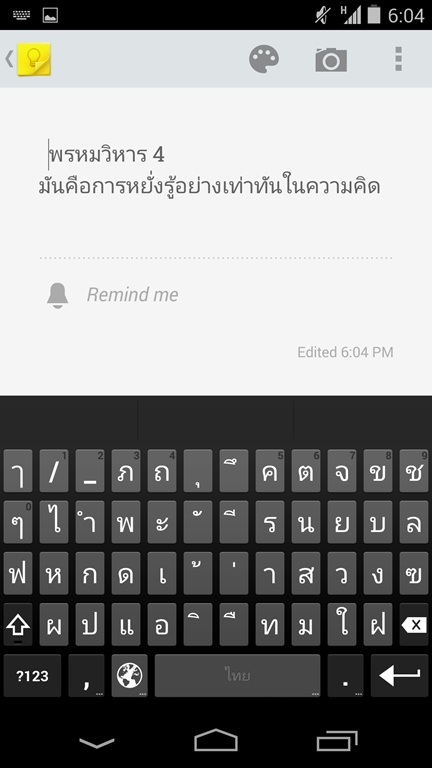Switch keyboard to ?123 symbols
The height and width of the screenshot is (768, 432).
pyautogui.click(x=32, y=676)
